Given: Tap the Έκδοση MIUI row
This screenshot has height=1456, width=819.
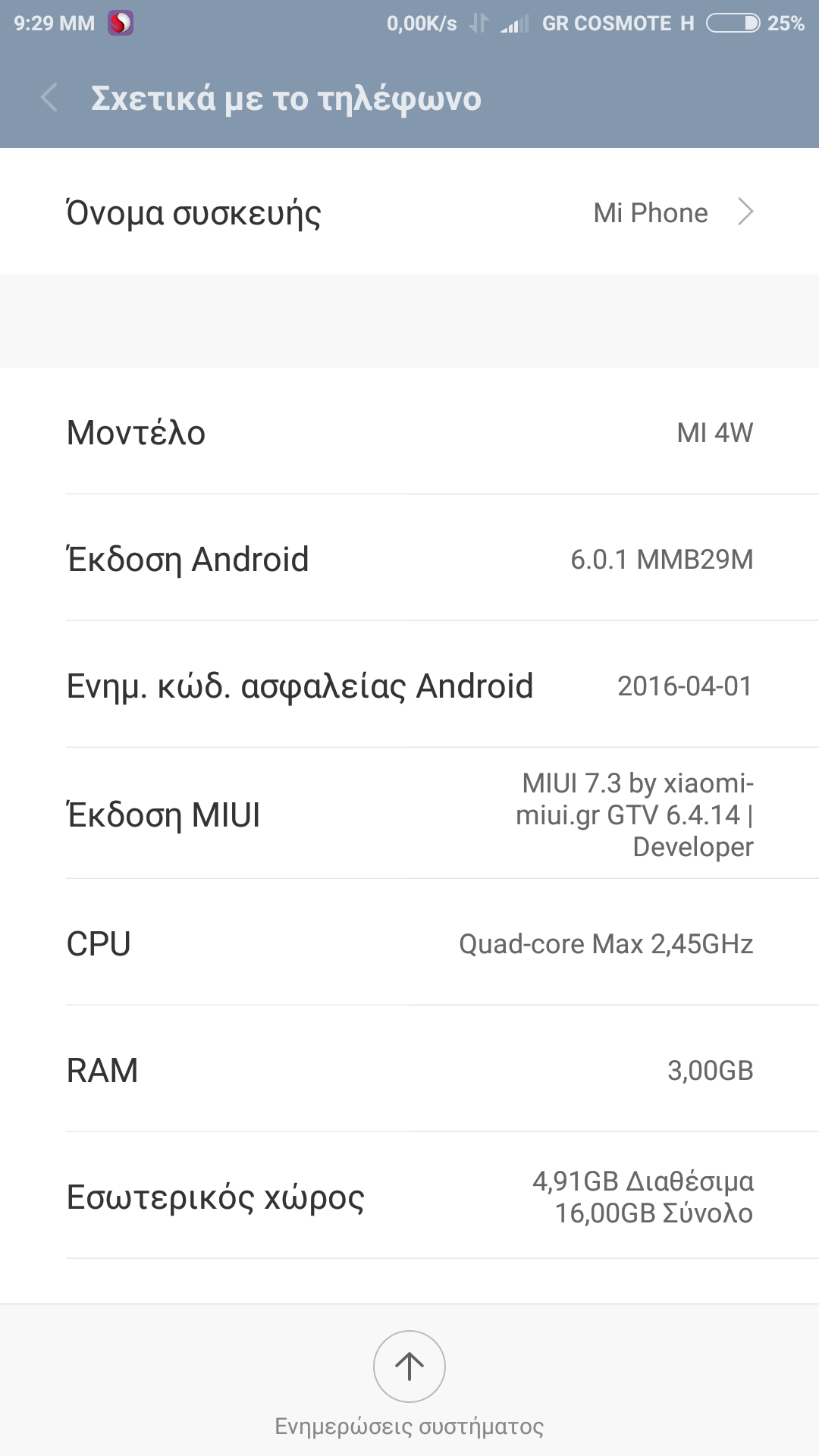Looking at the screenshot, I should click(409, 814).
